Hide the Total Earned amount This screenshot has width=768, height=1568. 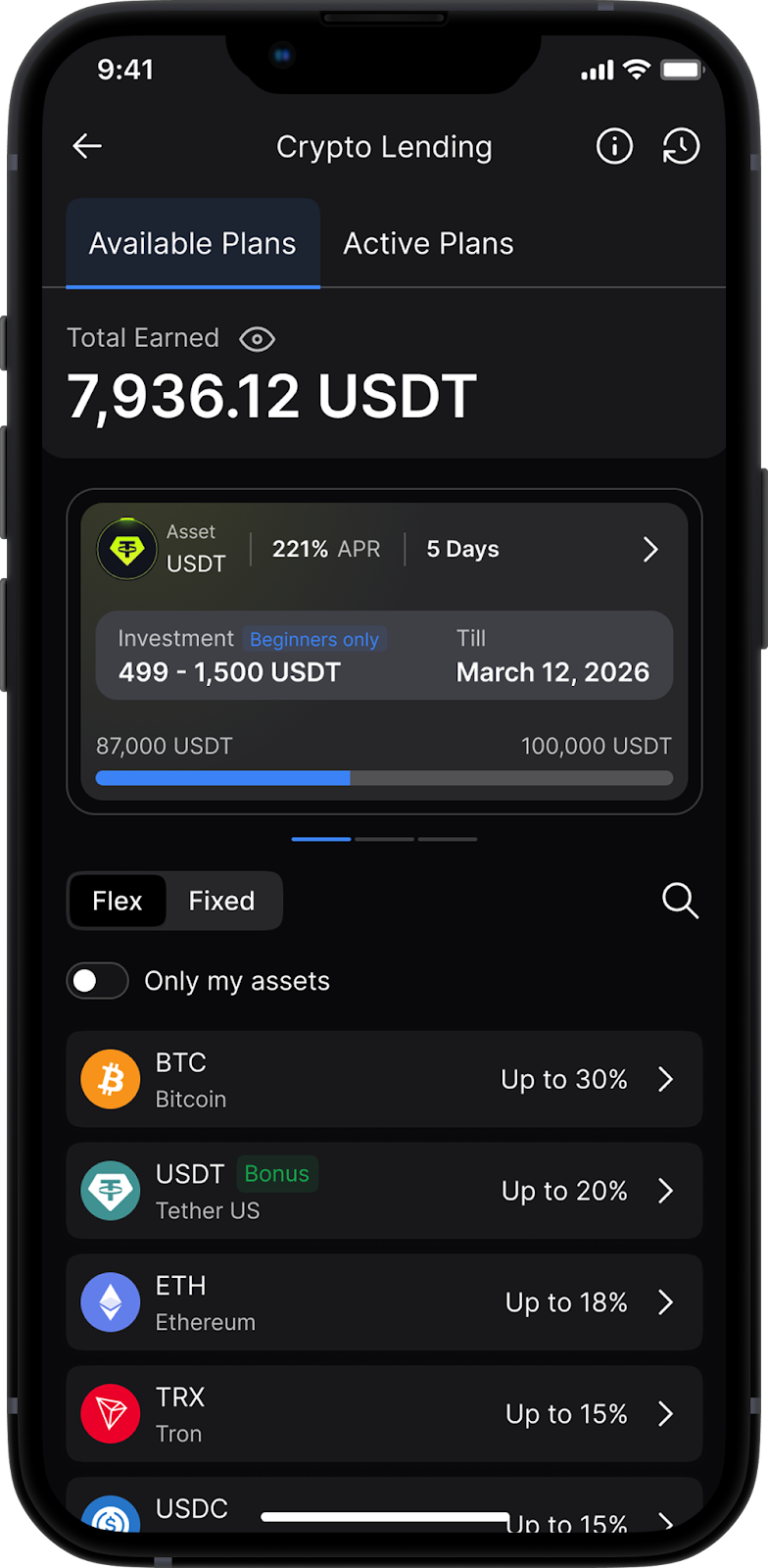(x=257, y=339)
